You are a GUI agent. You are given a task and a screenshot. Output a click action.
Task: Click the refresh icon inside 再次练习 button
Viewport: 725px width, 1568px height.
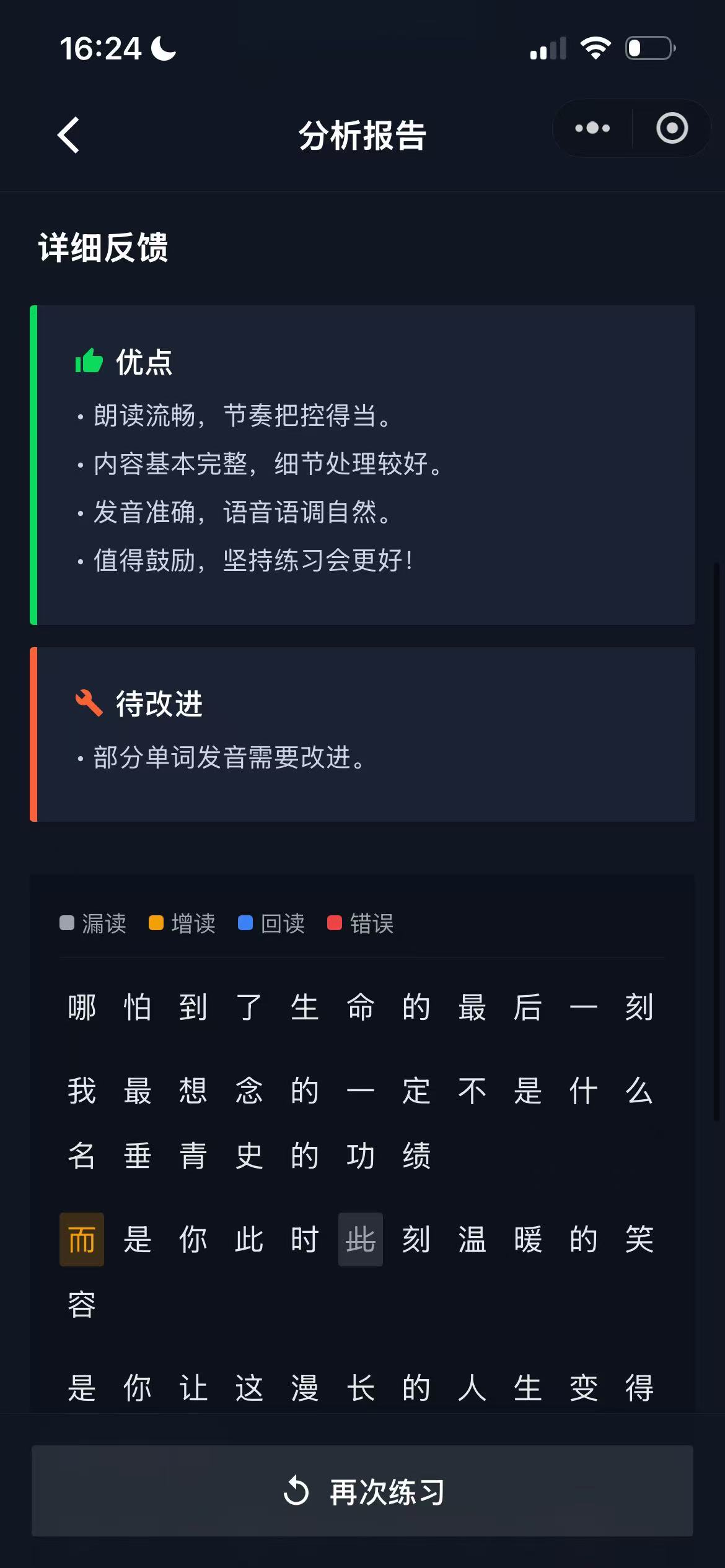[x=296, y=1491]
